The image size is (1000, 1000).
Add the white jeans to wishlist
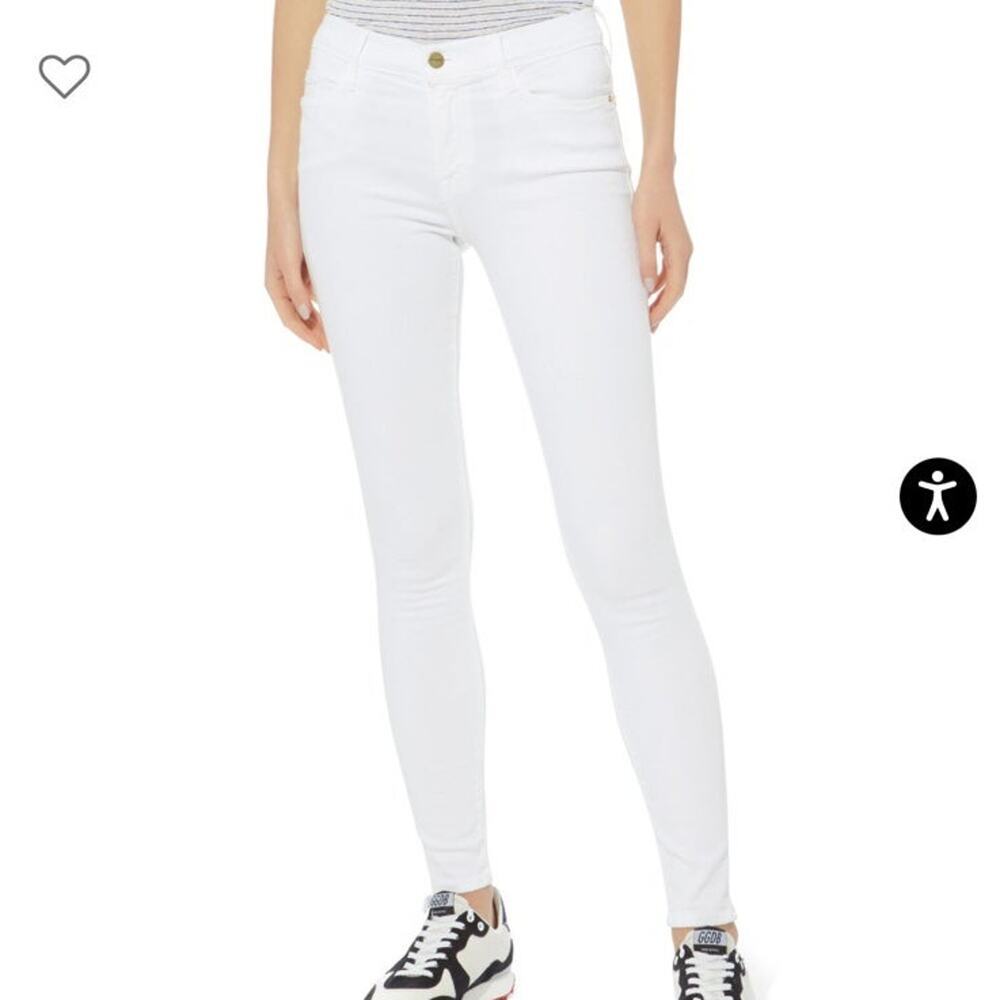click(x=64, y=76)
